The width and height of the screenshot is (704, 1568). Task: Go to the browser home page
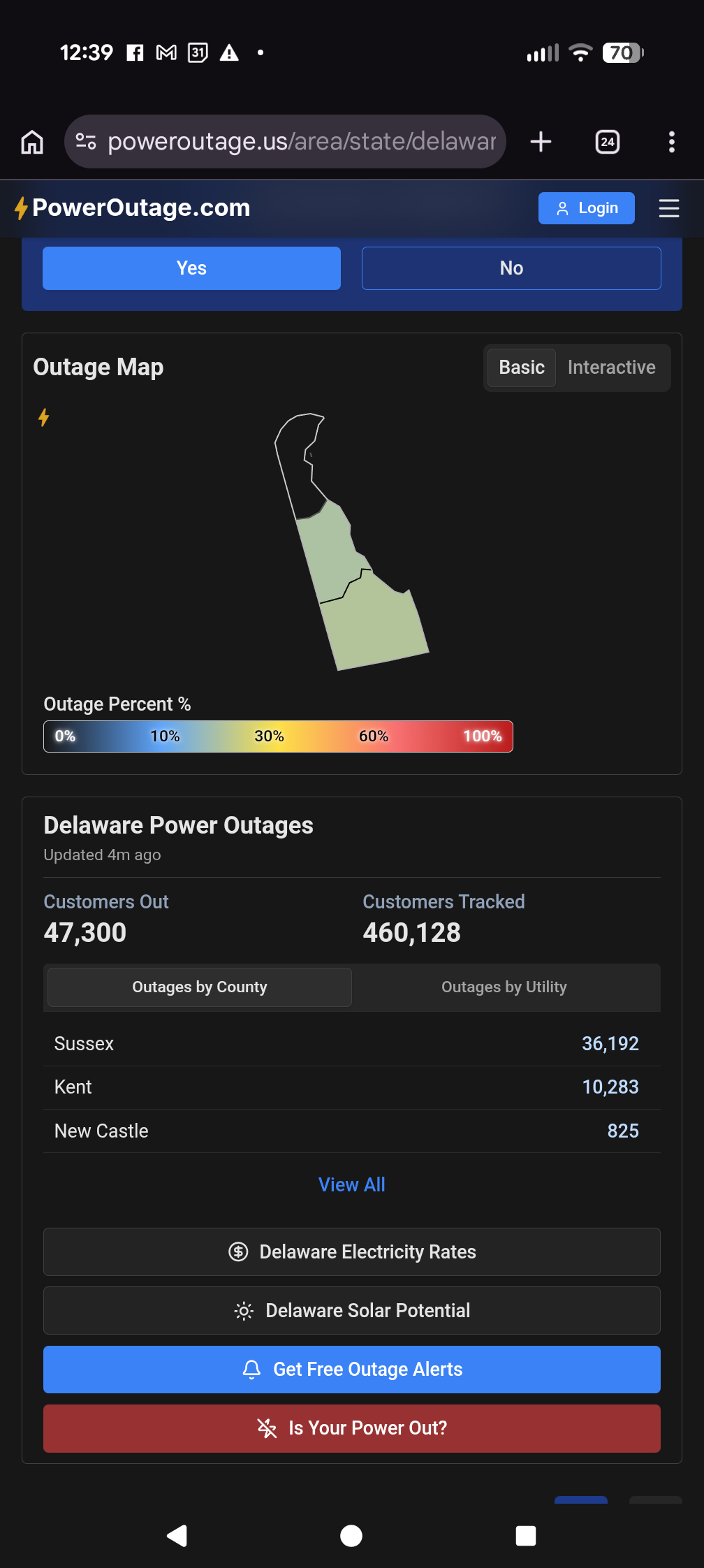(x=32, y=142)
